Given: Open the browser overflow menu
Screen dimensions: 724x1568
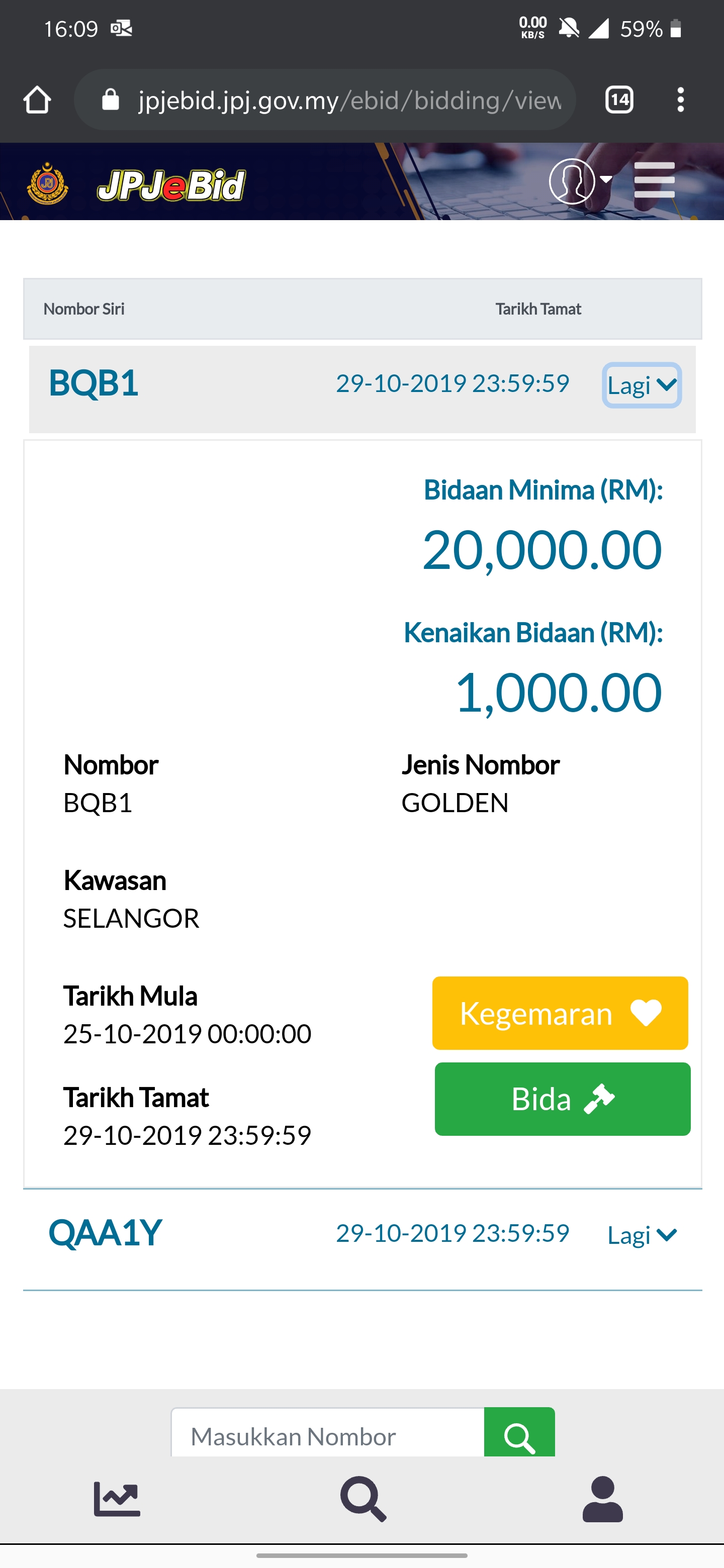Looking at the screenshot, I should (x=680, y=100).
